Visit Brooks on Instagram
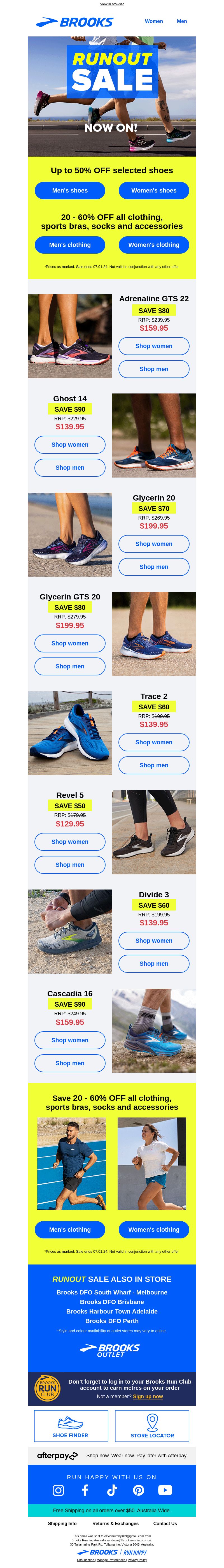 [x=59, y=1490]
